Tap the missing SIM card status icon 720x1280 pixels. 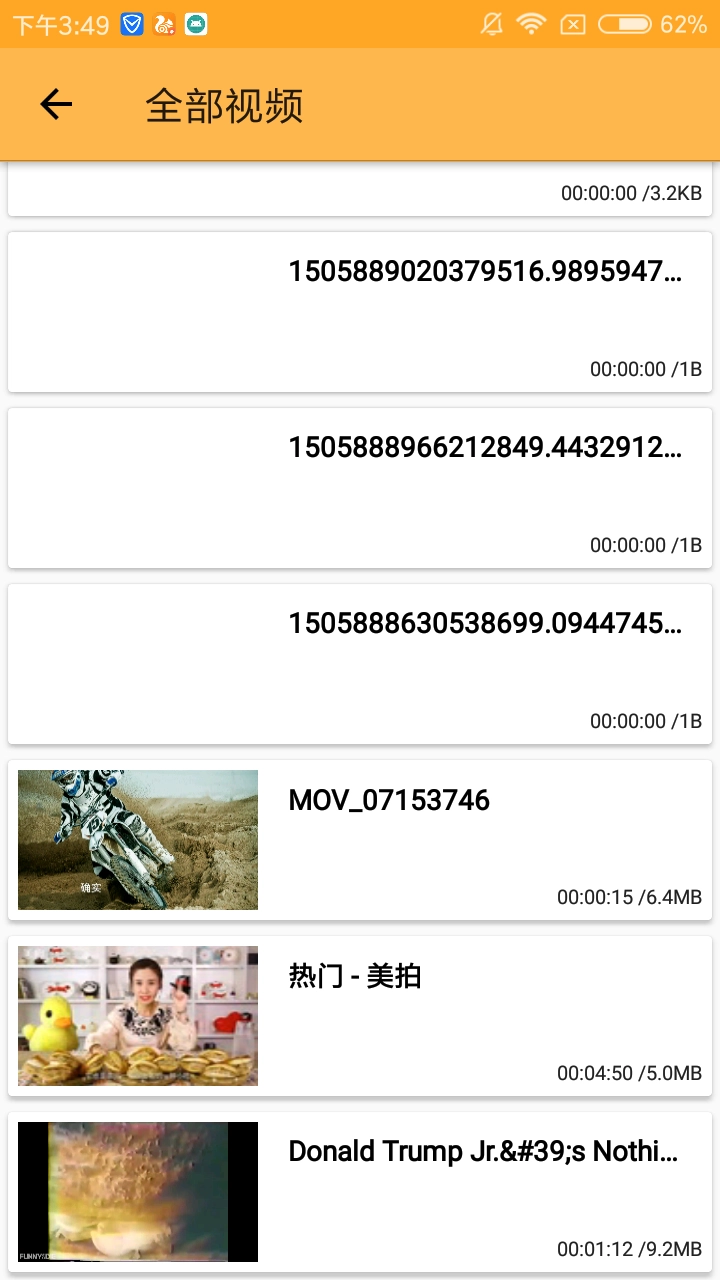pos(573,23)
